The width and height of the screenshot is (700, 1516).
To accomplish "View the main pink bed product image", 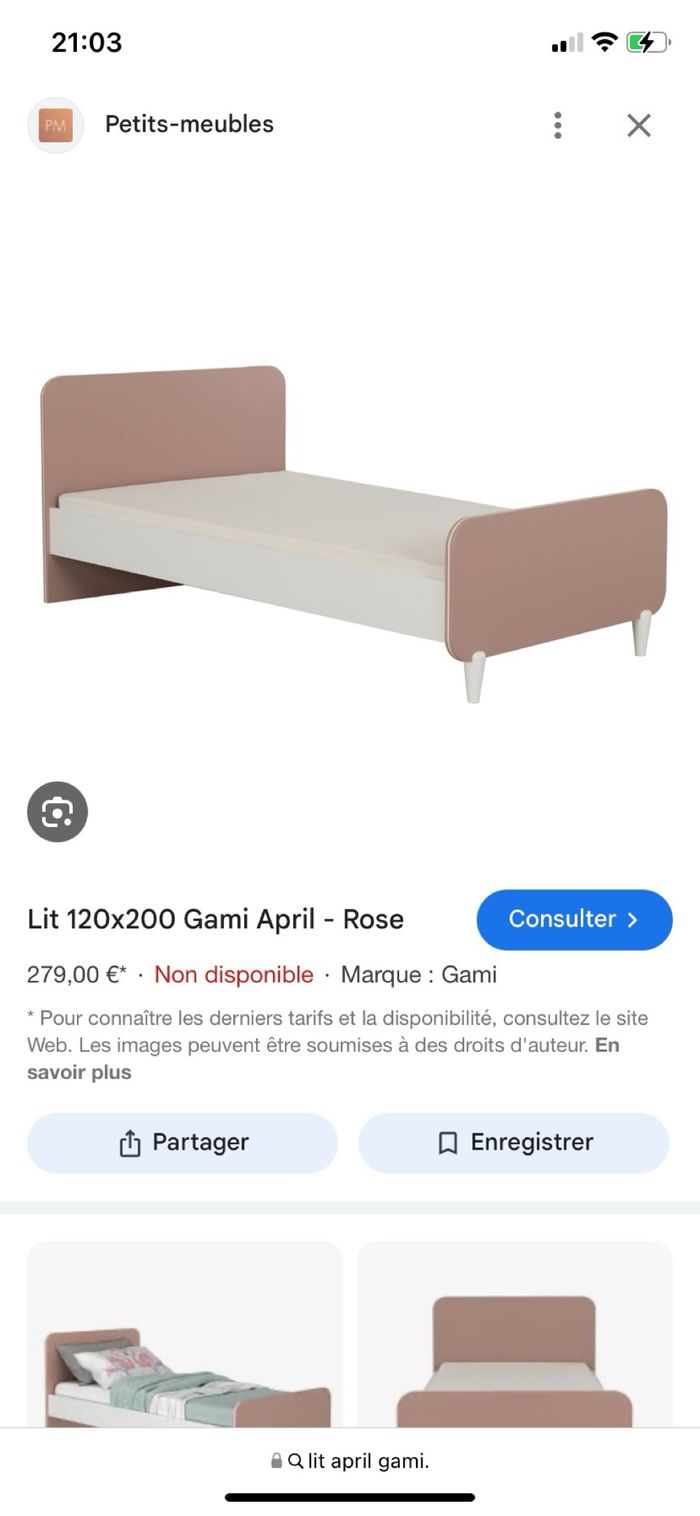I will pos(350,530).
